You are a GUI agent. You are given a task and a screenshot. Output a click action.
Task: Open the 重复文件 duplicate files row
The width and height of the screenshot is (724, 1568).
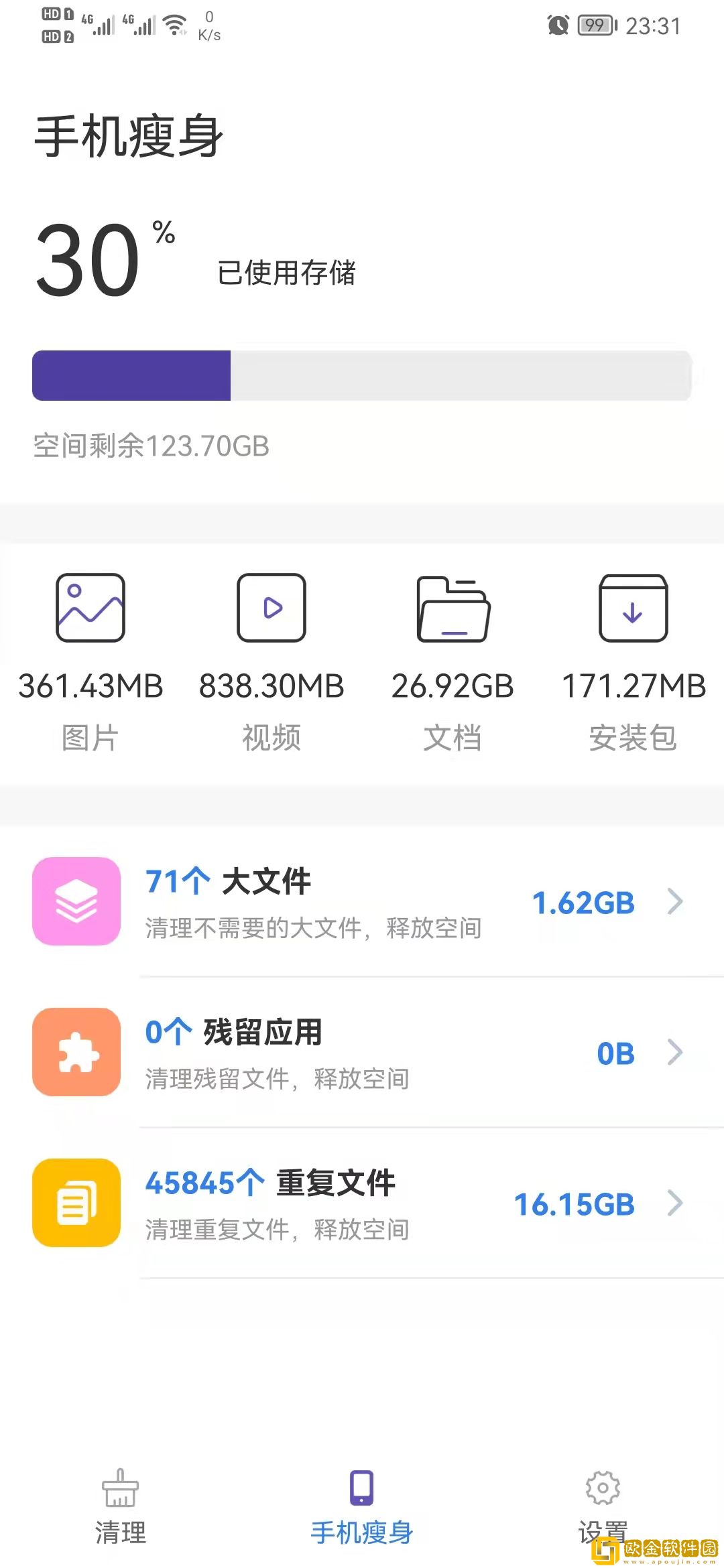click(x=362, y=1203)
